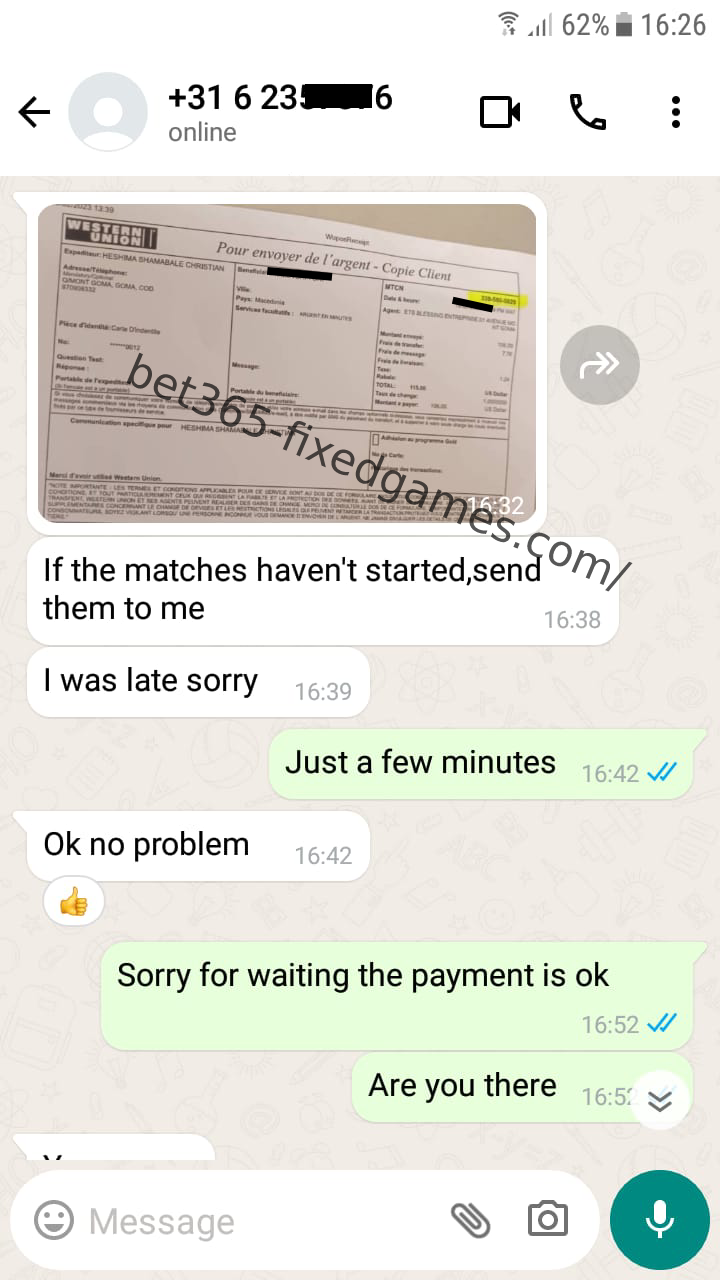This screenshot has height=1280, width=720.
Task: Focus the Message text field
Action: tap(260, 1220)
